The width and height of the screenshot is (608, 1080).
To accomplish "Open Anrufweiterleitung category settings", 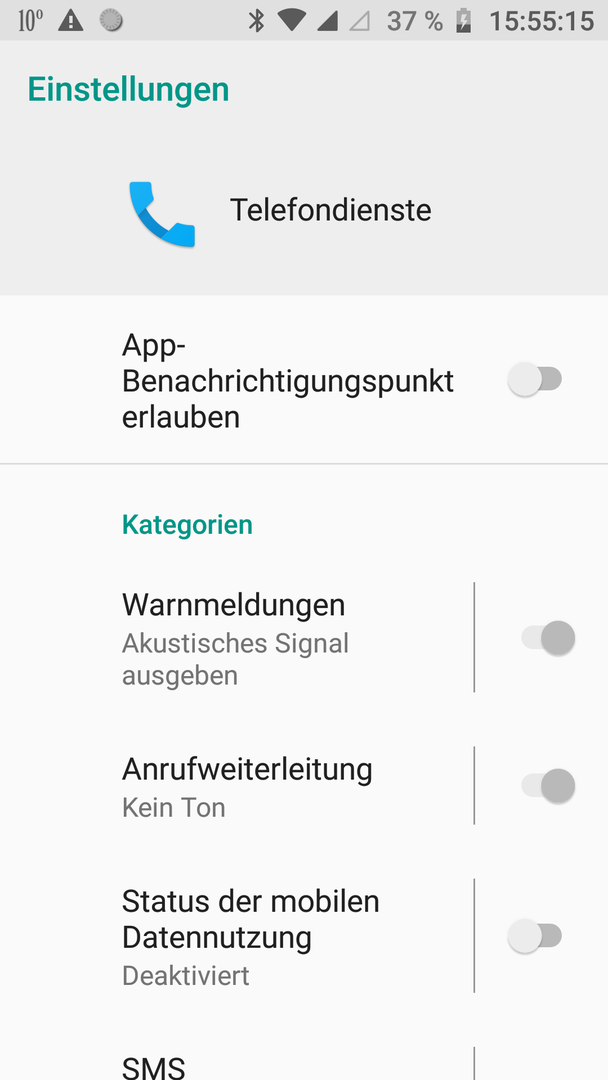I will click(237, 785).
